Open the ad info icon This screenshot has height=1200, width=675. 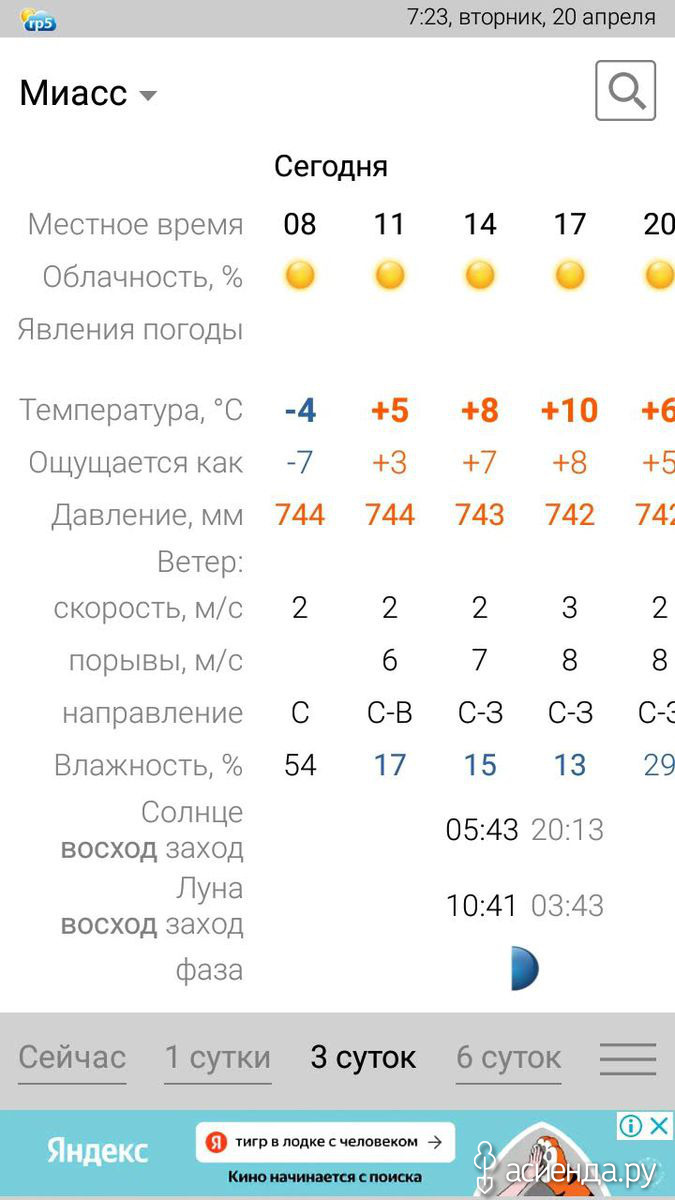pyautogui.click(x=631, y=1126)
